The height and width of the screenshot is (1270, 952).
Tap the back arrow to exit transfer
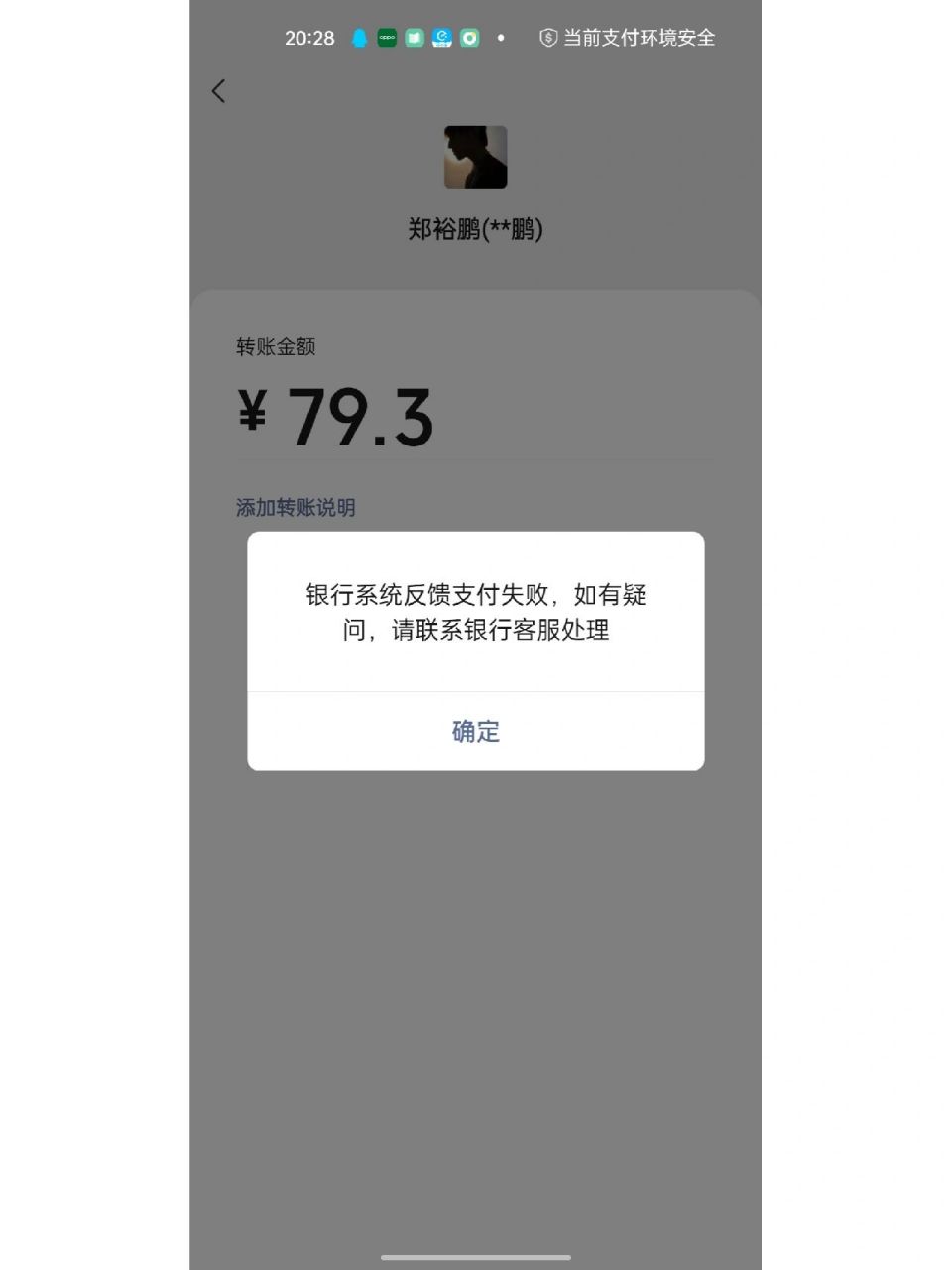coord(218,90)
